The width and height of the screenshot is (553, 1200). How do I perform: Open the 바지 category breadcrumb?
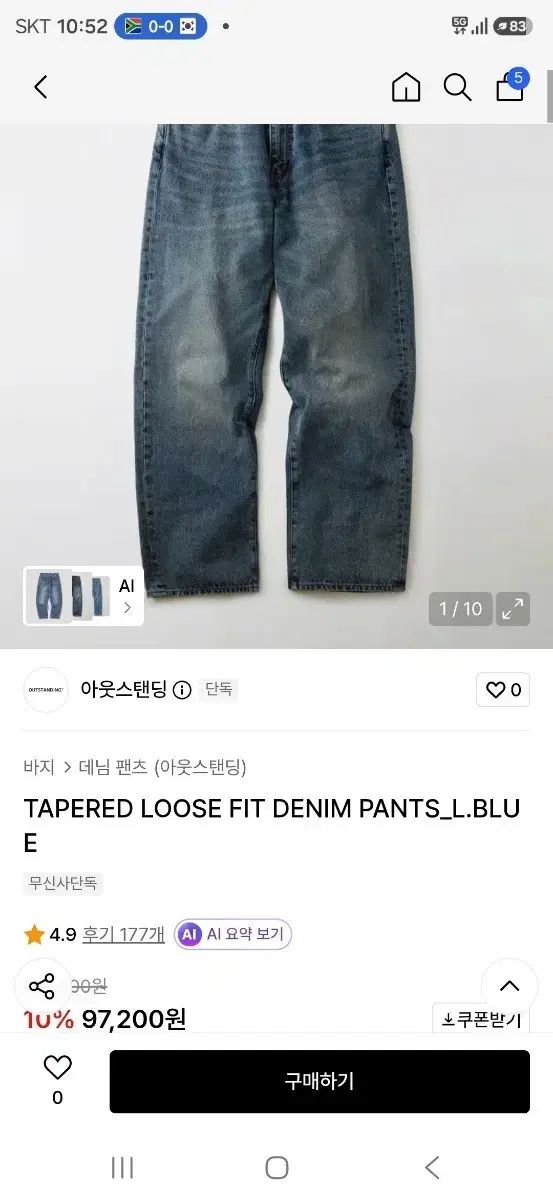(39, 767)
